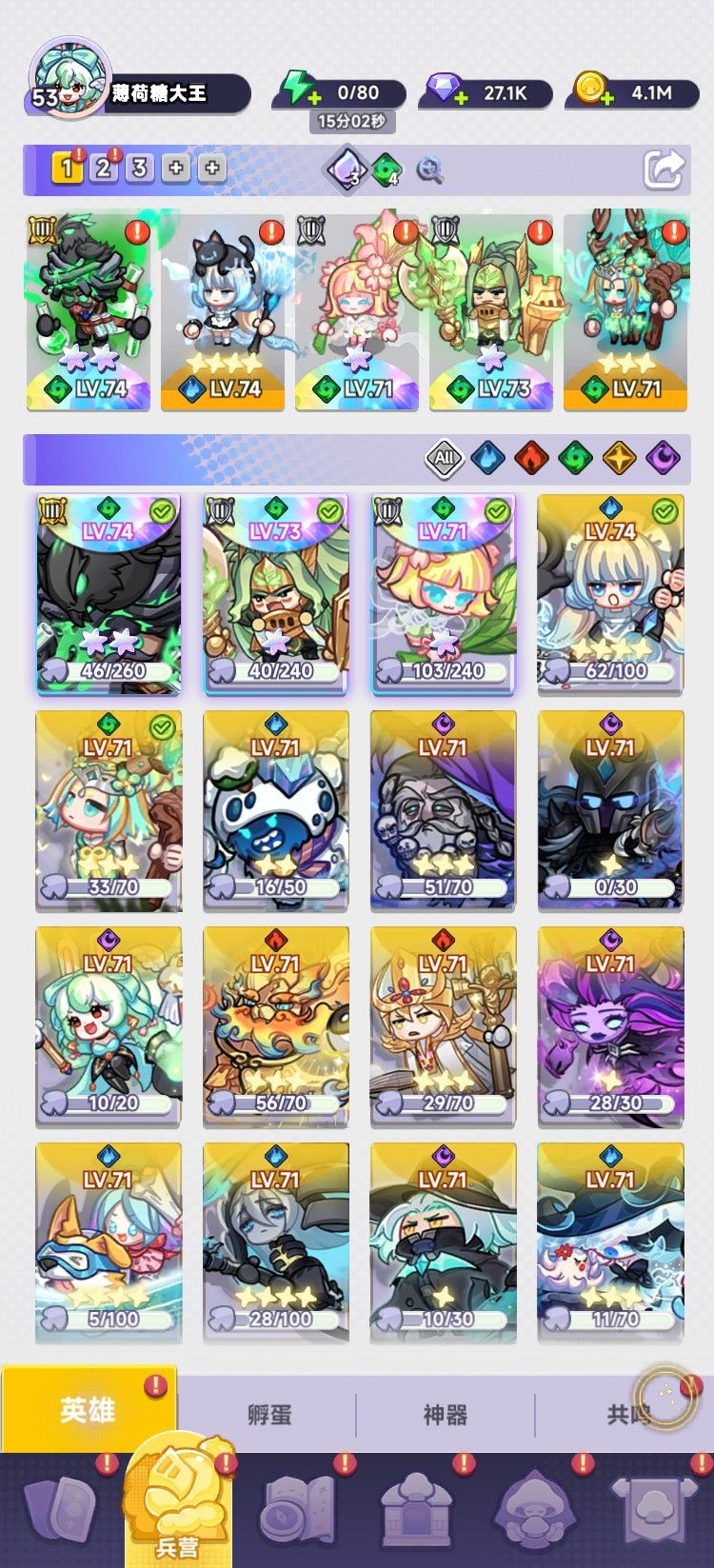Filter heroes by dark moon element
Image resolution: width=714 pixels, height=1568 pixels.
pyautogui.click(x=664, y=458)
